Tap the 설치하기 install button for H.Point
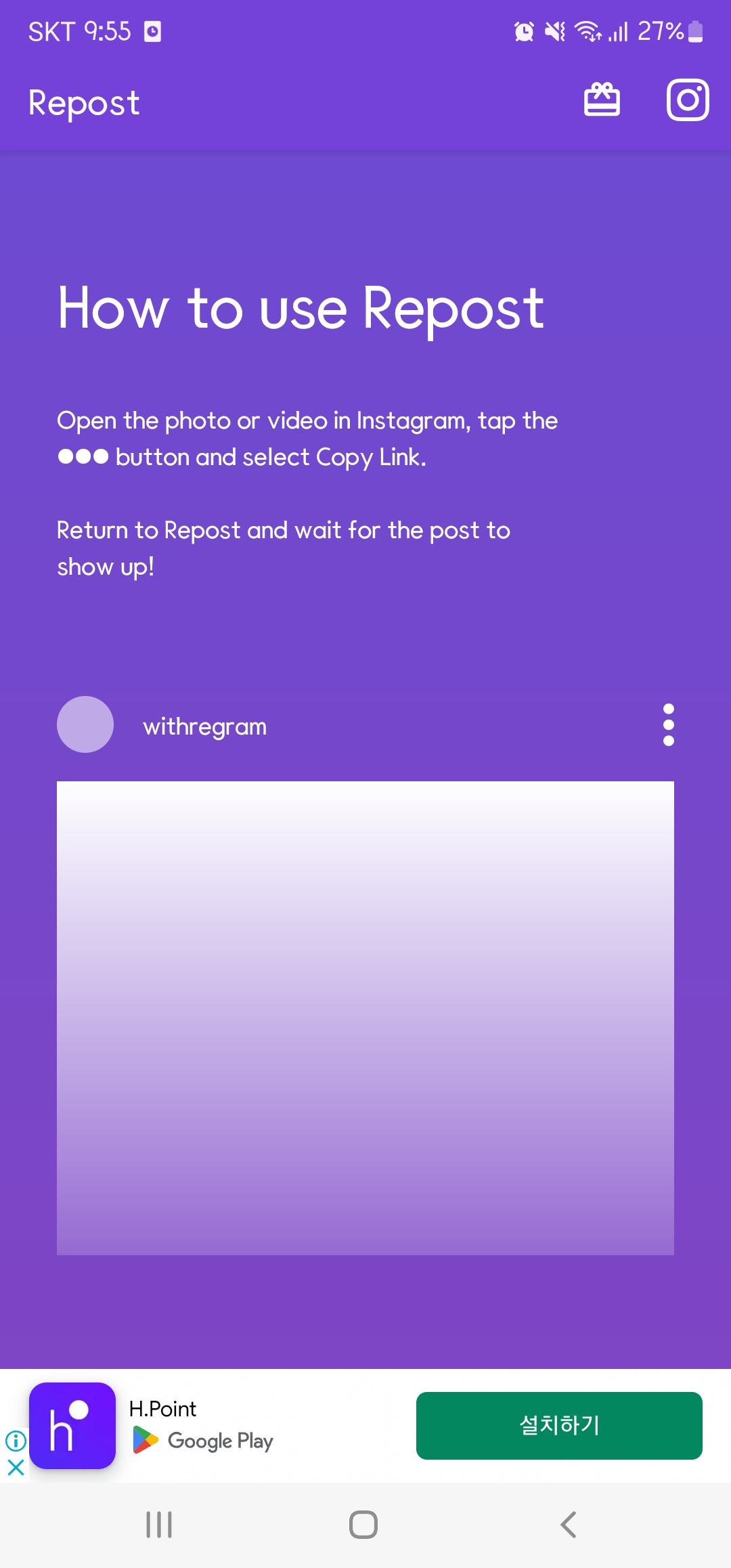This screenshot has width=731, height=1568. click(x=559, y=1425)
